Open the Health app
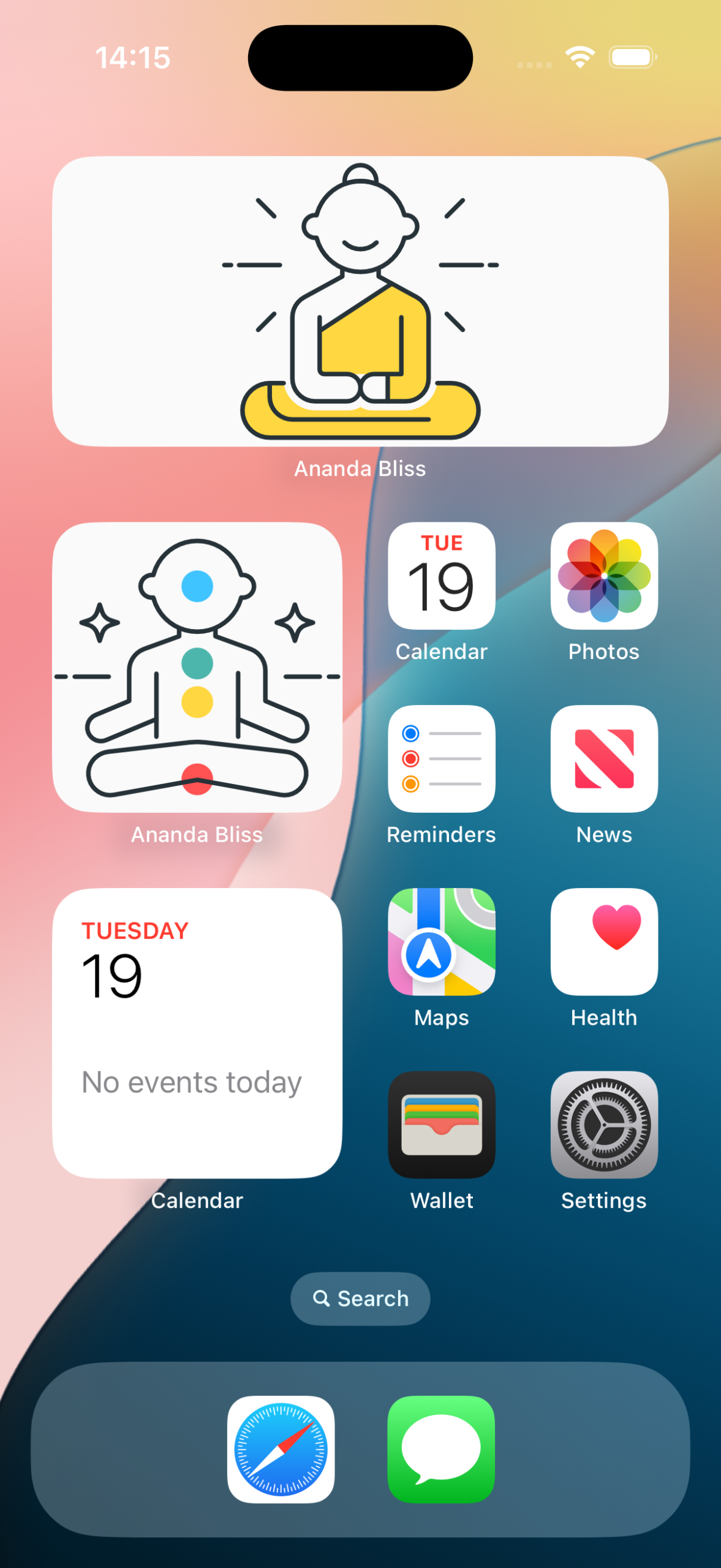This screenshot has width=721, height=1568. point(603,942)
